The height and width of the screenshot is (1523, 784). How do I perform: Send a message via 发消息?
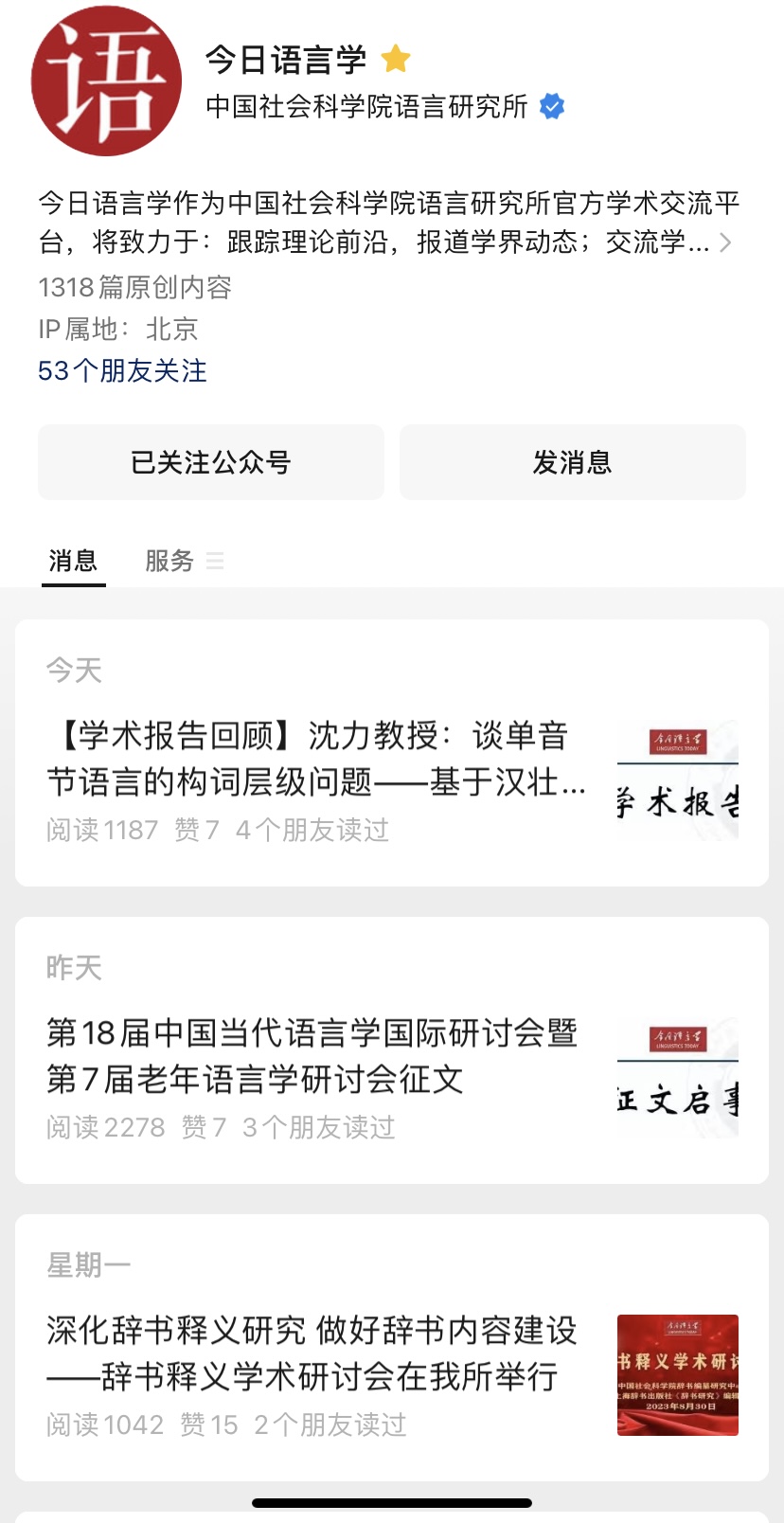[572, 462]
